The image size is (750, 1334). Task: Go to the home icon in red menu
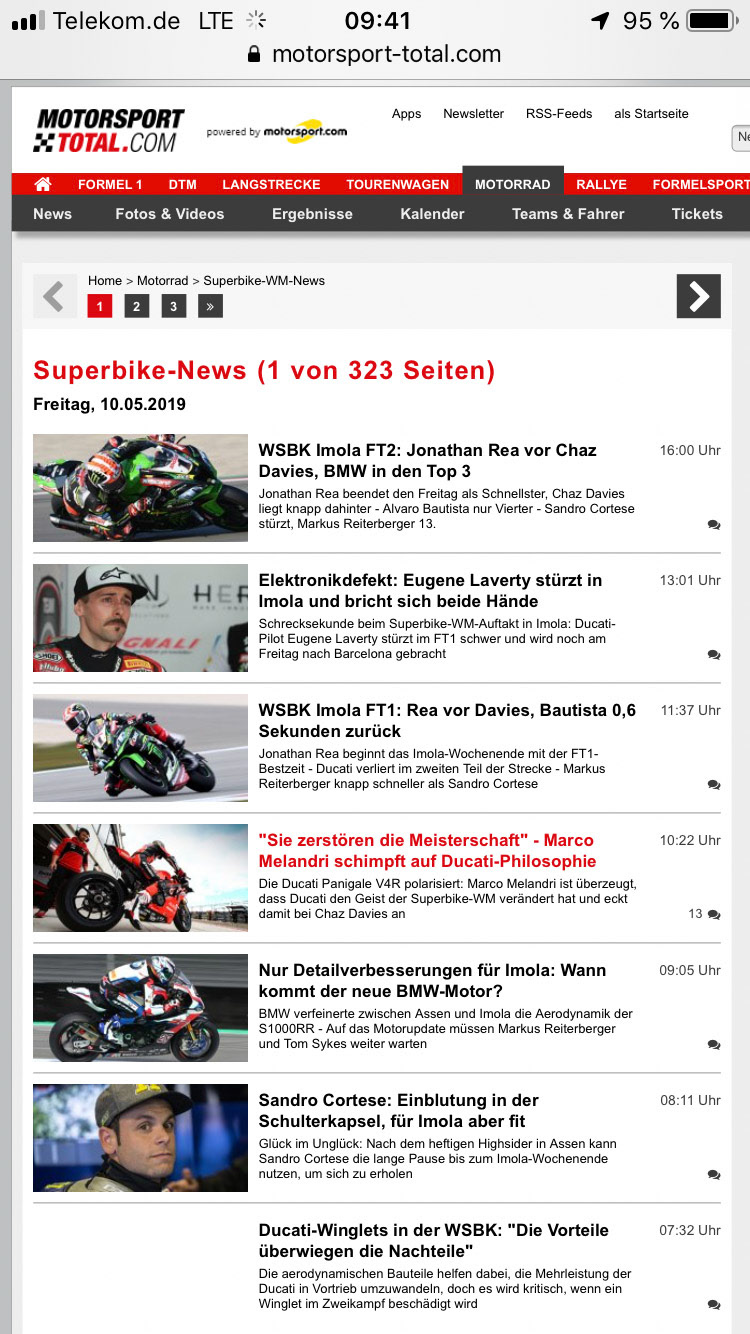click(42, 184)
